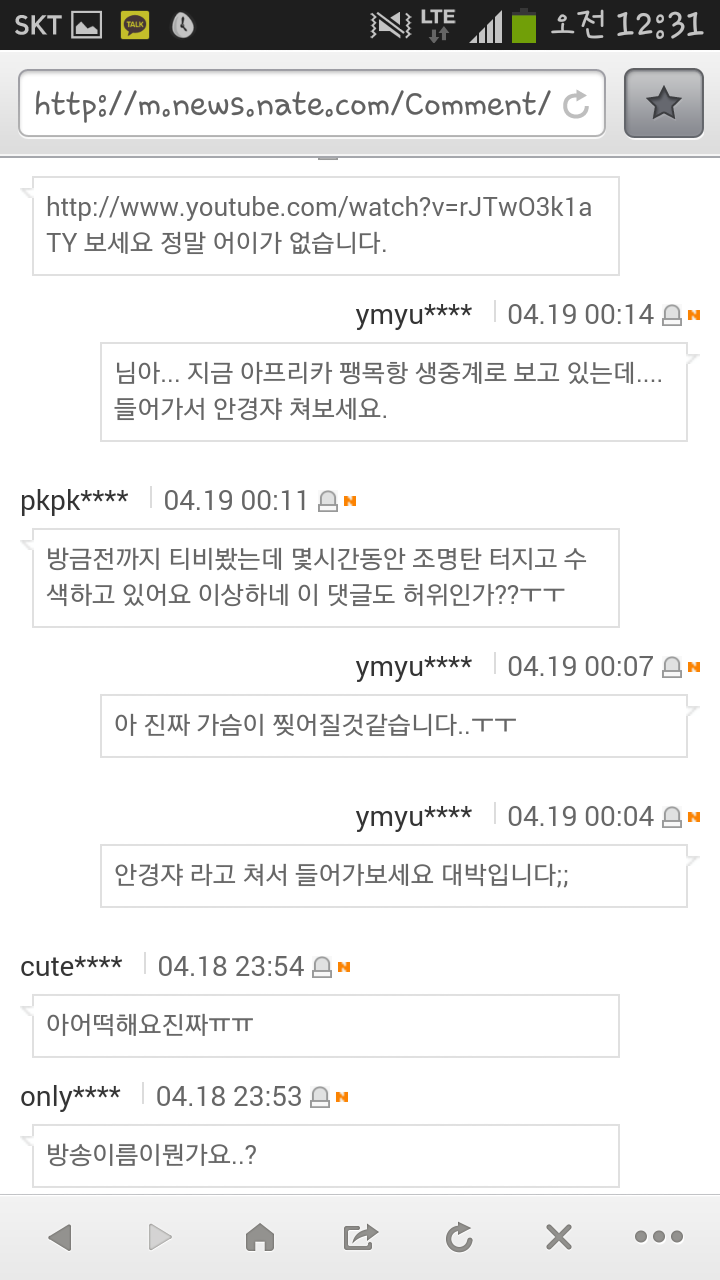Close the page with the X button
The image size is (720, 1280).
tap(558, 1238)
